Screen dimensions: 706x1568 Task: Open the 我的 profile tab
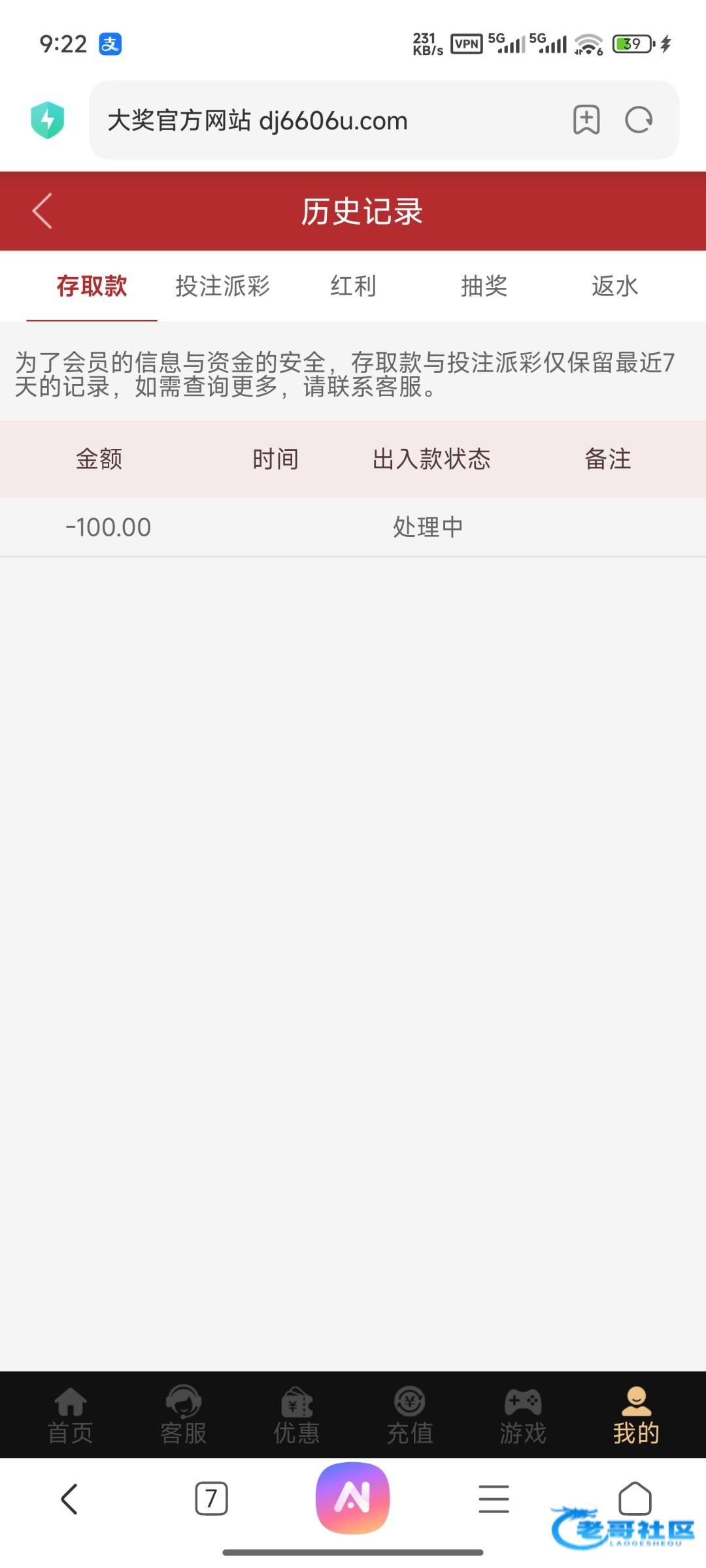pyautogui.click(x=636, y=1416)
